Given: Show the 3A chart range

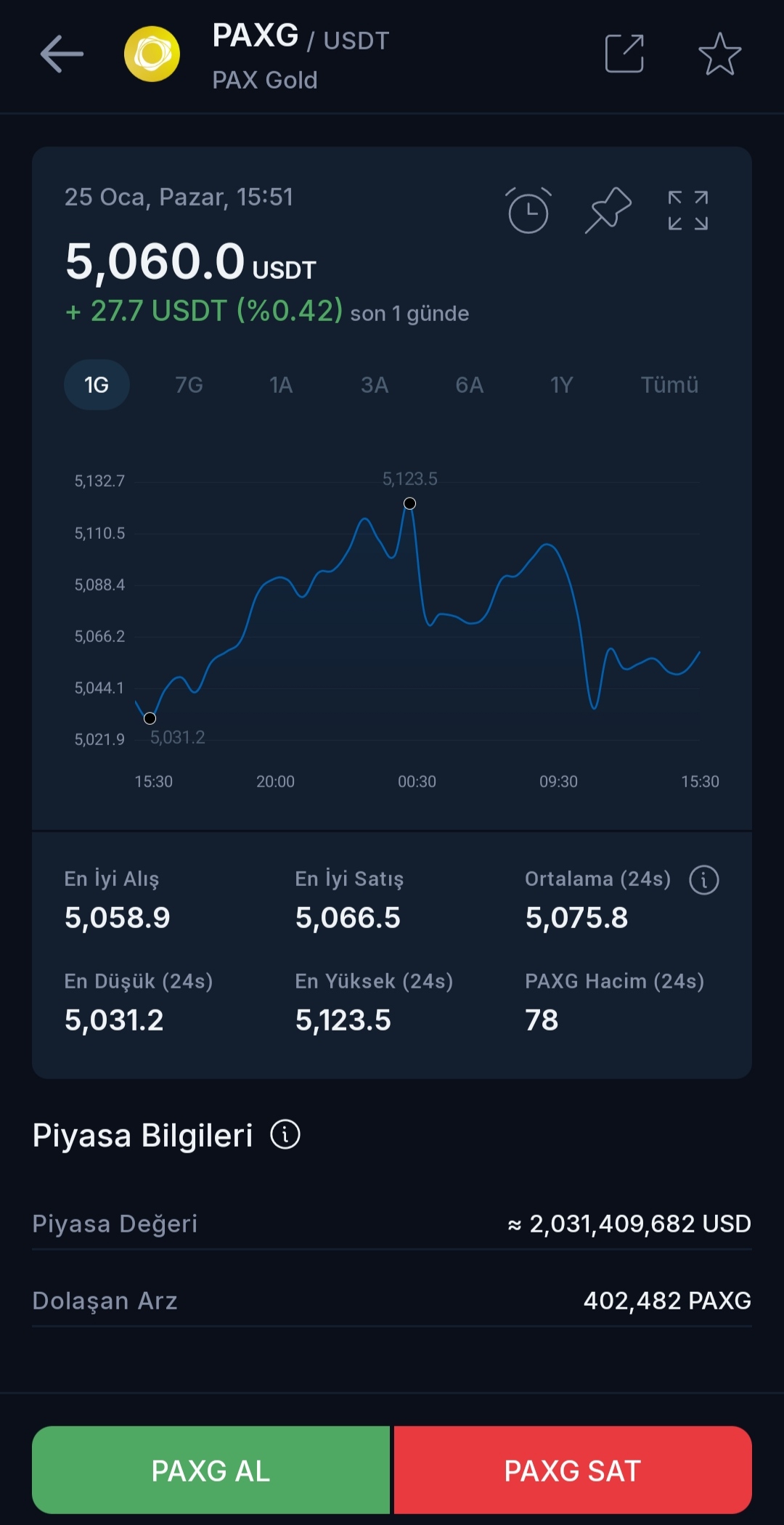Looking at the screenshot, I should pyautogui.click(x=375, y=385).
